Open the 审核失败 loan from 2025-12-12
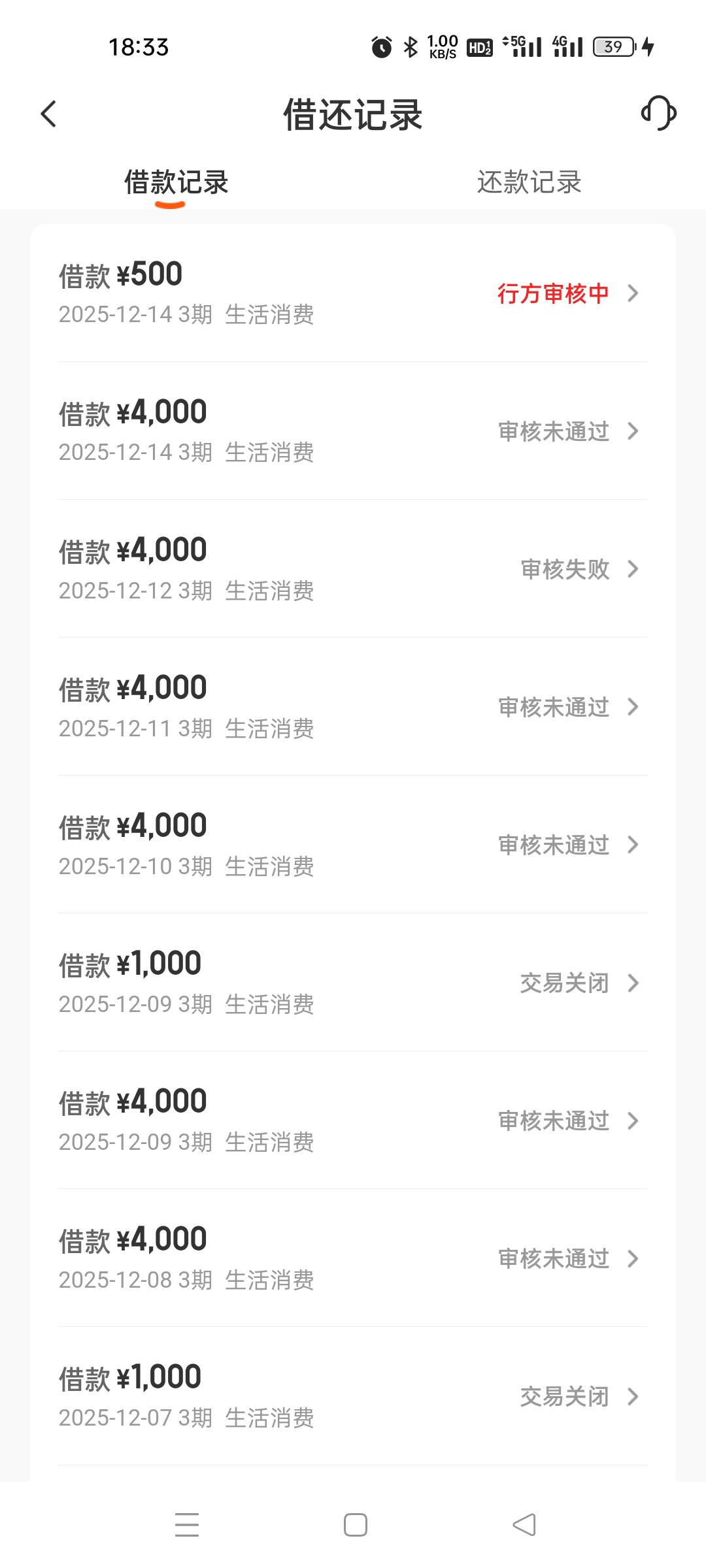The height and width of the screenshot is (1568, 706). point(353,569)
